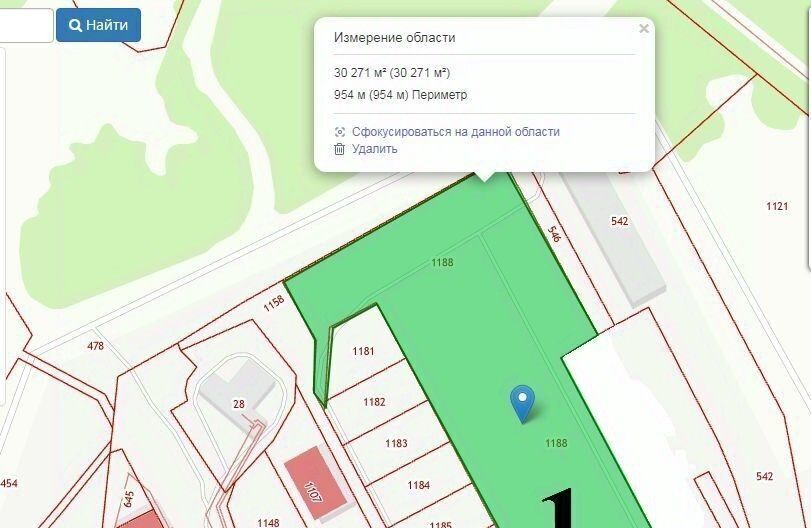811x528 pixels.
Task: Tap Сфокусироваться на данной области link
Action: (x=455, y=132)
